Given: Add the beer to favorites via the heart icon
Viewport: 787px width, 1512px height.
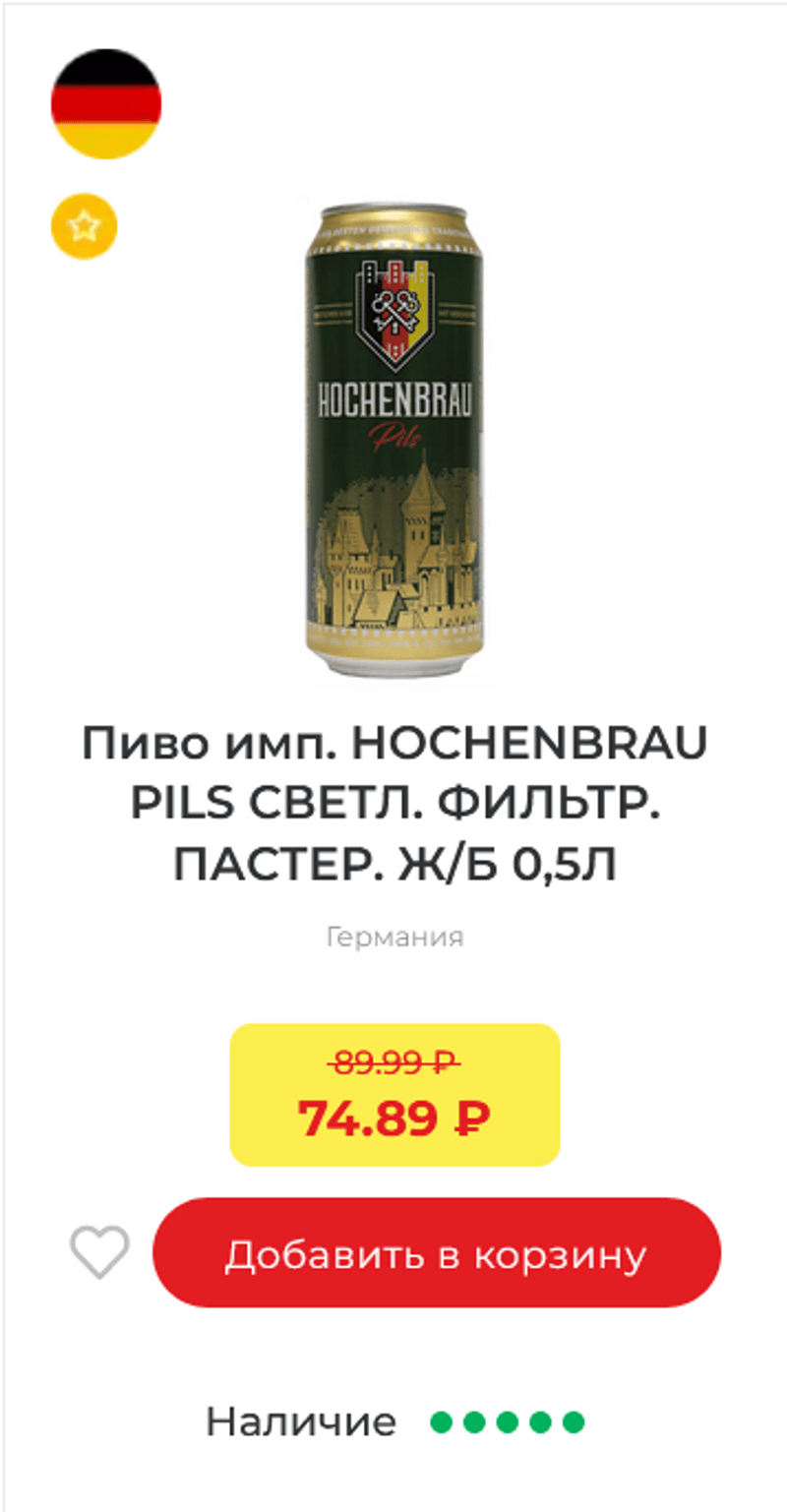Looking at the screenshot, I should pyautogui.click(x=99, y=1253).
